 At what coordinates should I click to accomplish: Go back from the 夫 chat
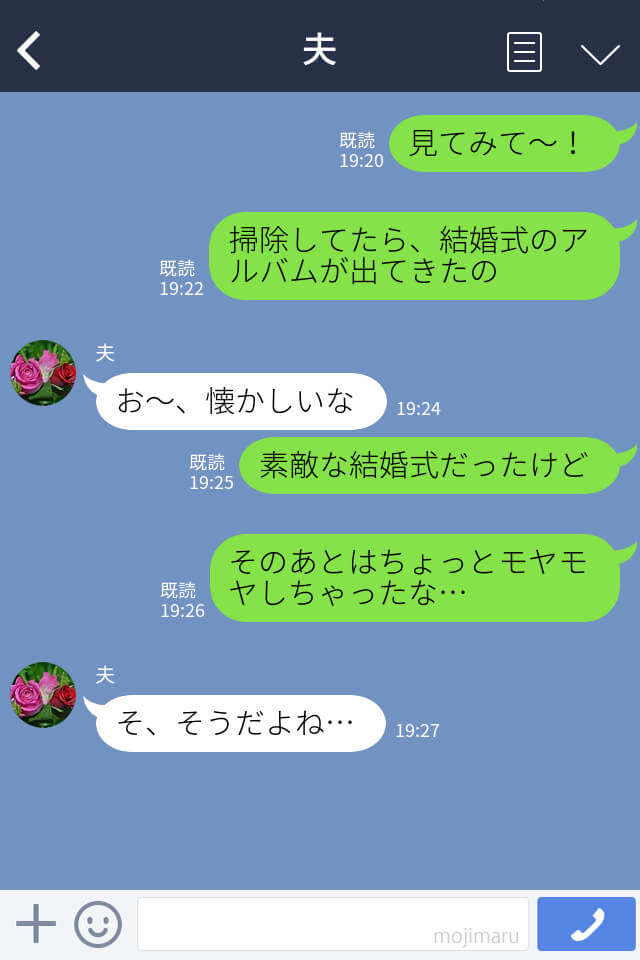tap(30, 50)
